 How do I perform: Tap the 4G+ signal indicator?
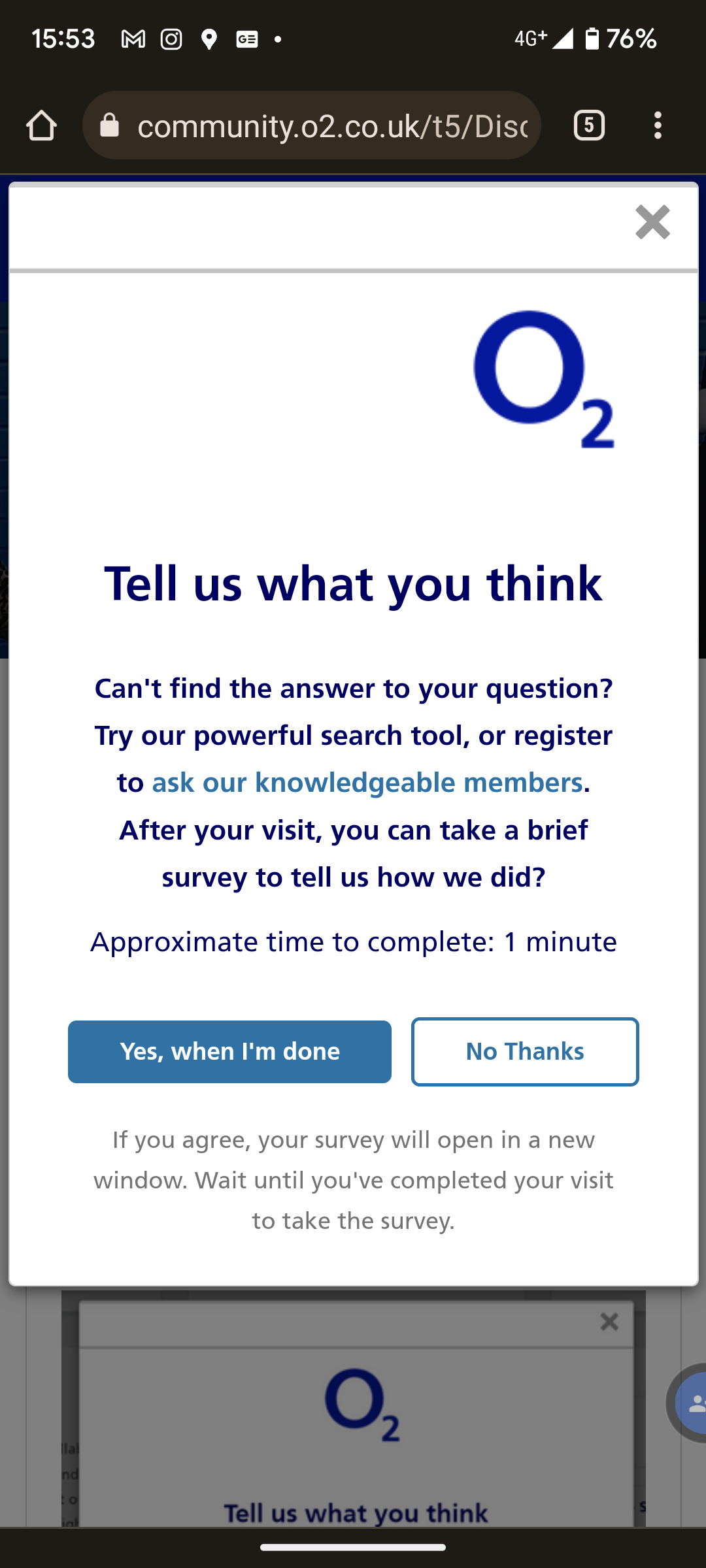(531, 39)
